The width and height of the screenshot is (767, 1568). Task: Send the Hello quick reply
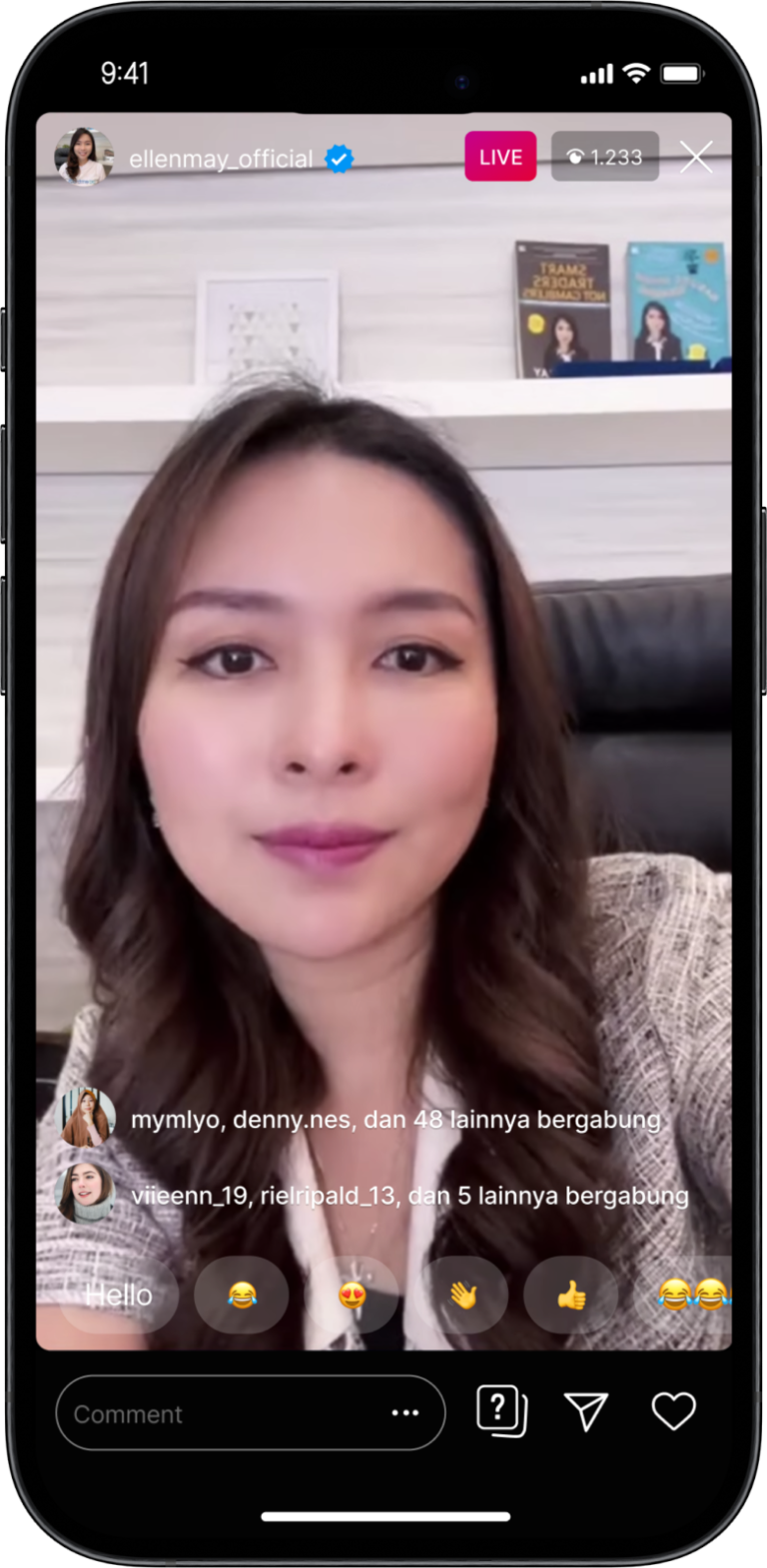coord(119,1296)
